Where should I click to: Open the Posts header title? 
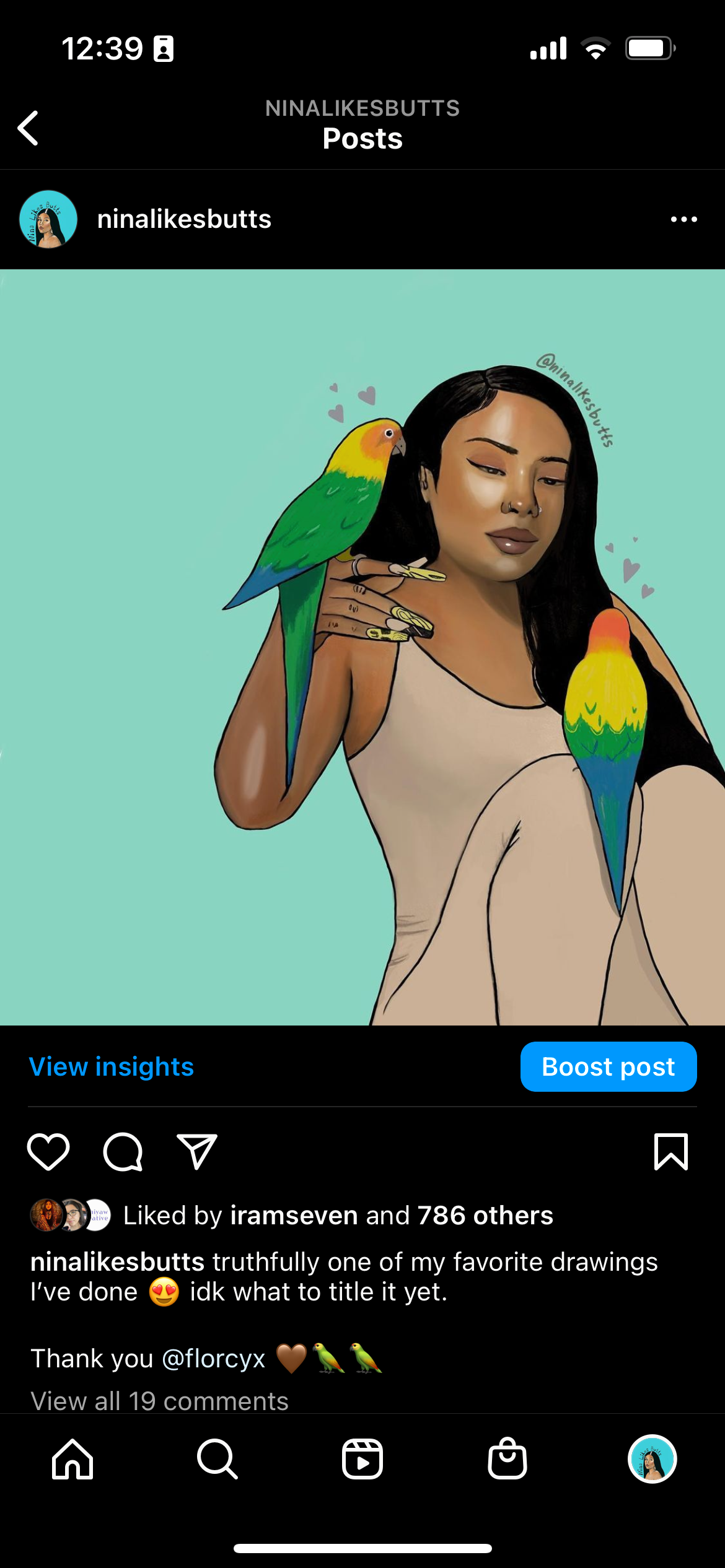coord(362,139)
